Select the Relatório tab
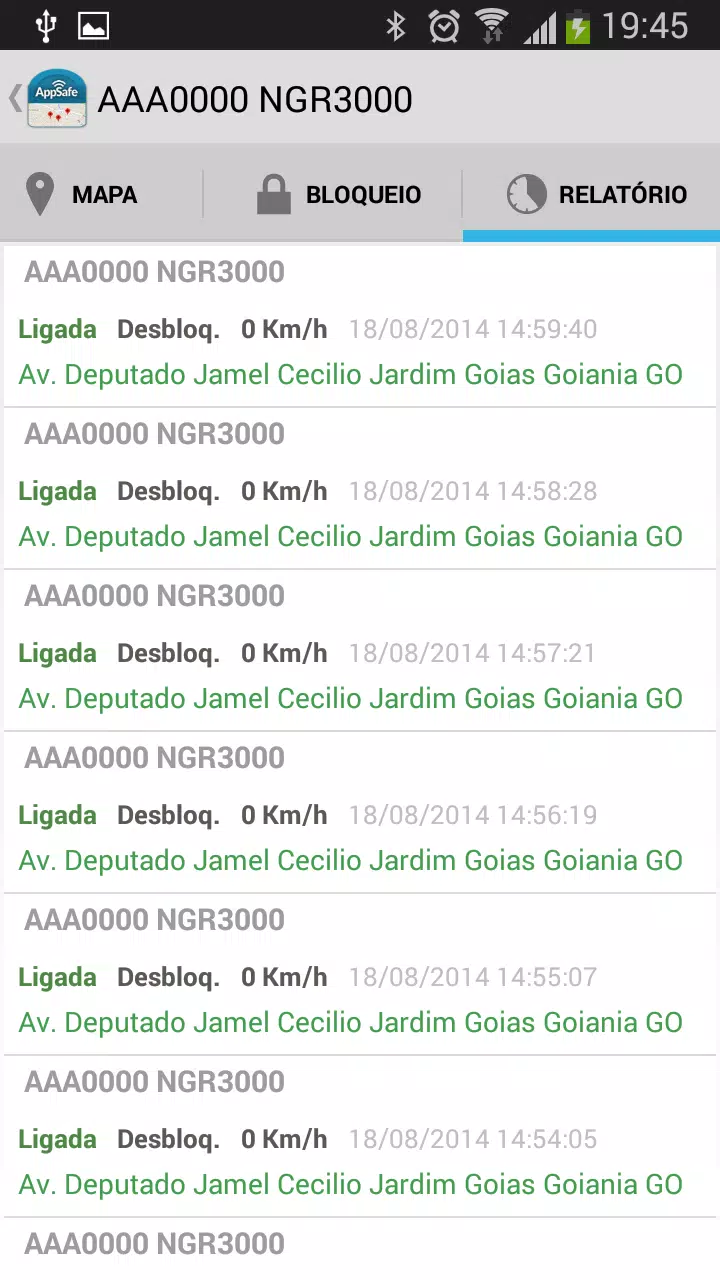Image resolution: width=720 pixels, height=1280 pixels. pos(592,194)
